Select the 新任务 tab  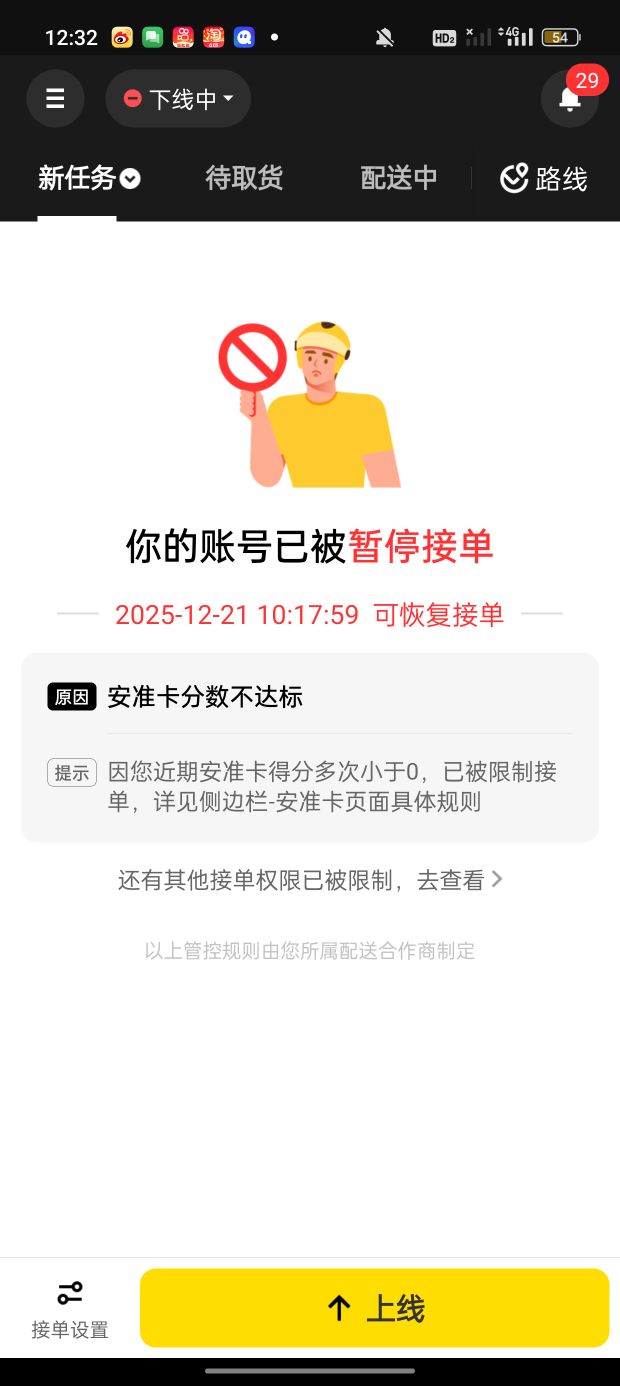pos(88,179)
